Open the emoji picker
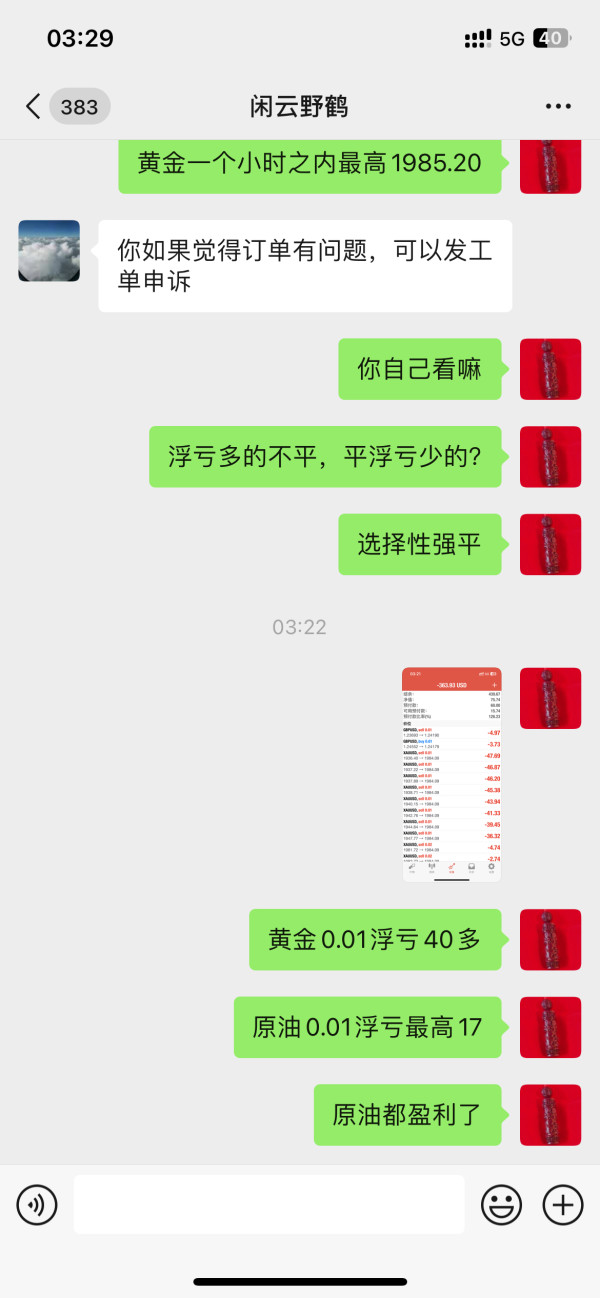Image resolution: width=600 pixels, height=1298 pixels. coord(502,1205)
